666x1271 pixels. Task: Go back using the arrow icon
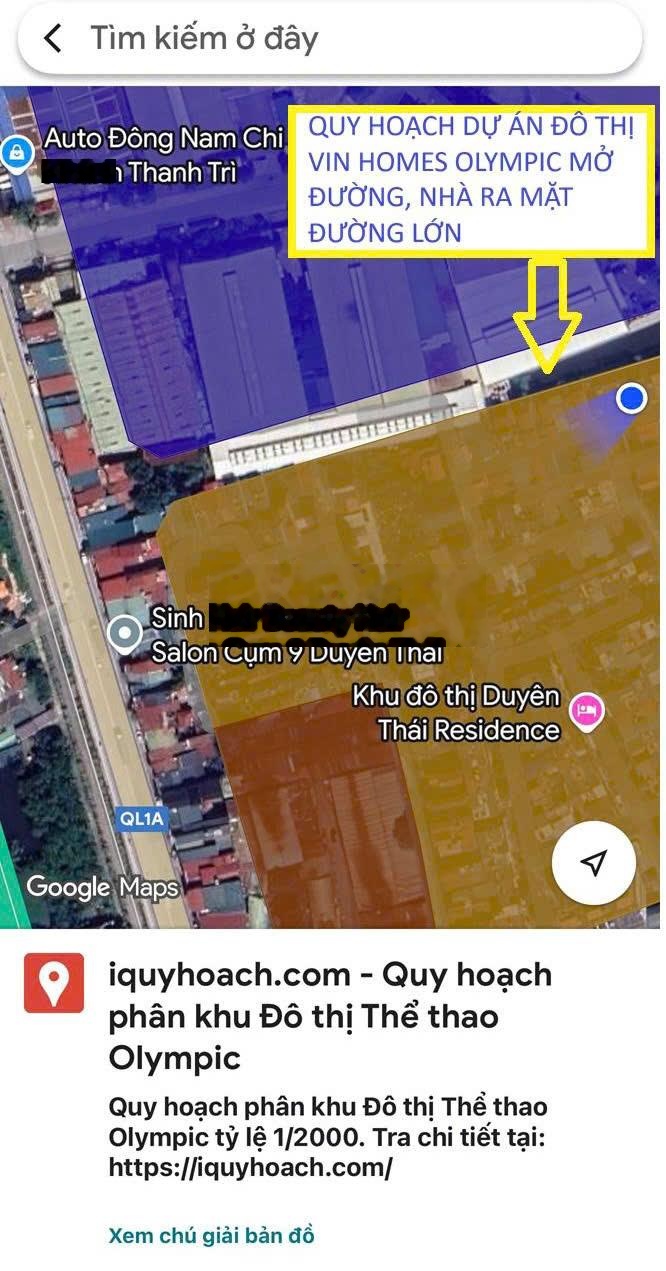tap(53, 39)
